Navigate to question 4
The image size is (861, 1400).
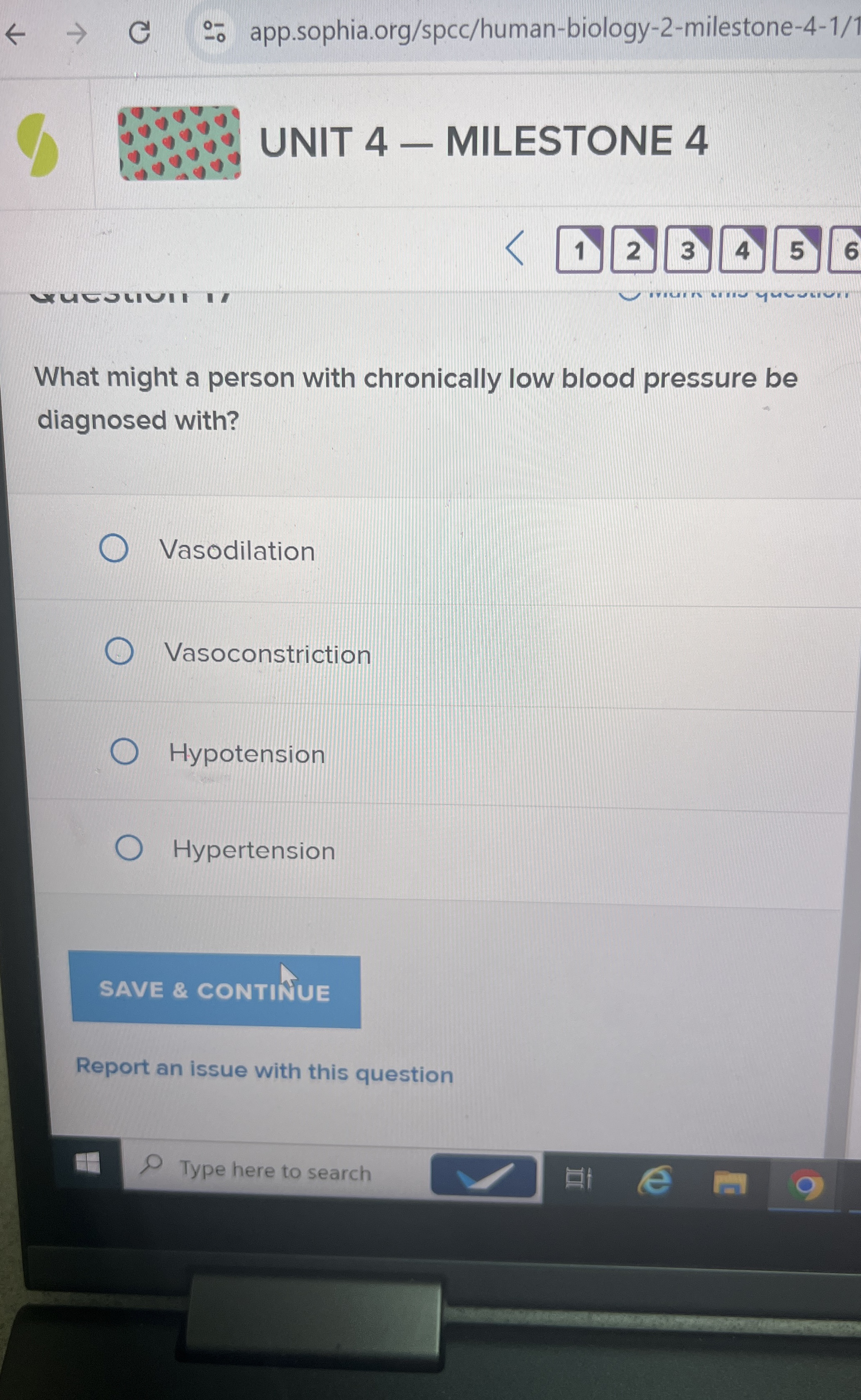(741, 250)
